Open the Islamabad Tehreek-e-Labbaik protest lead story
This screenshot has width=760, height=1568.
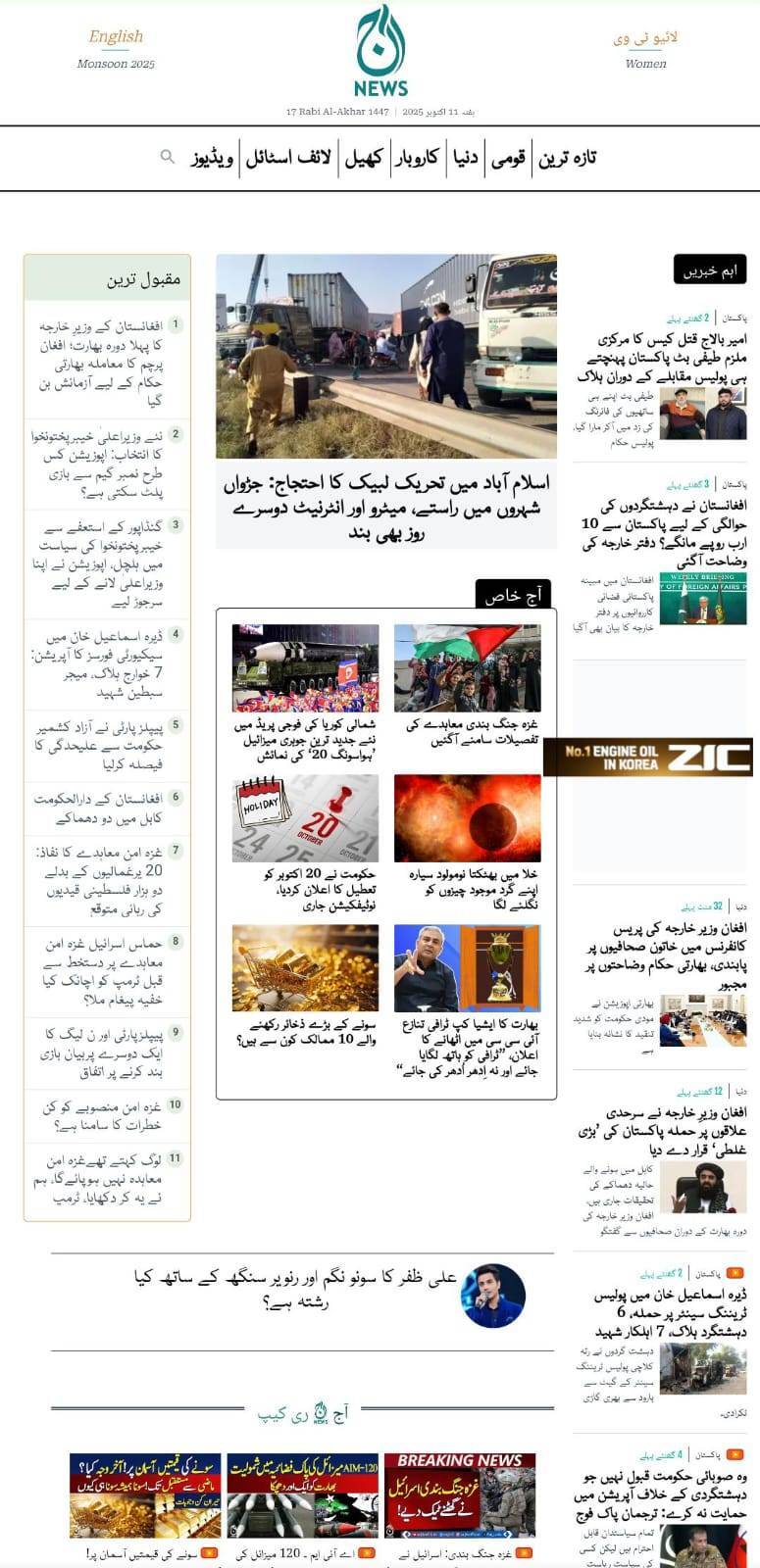386,508
